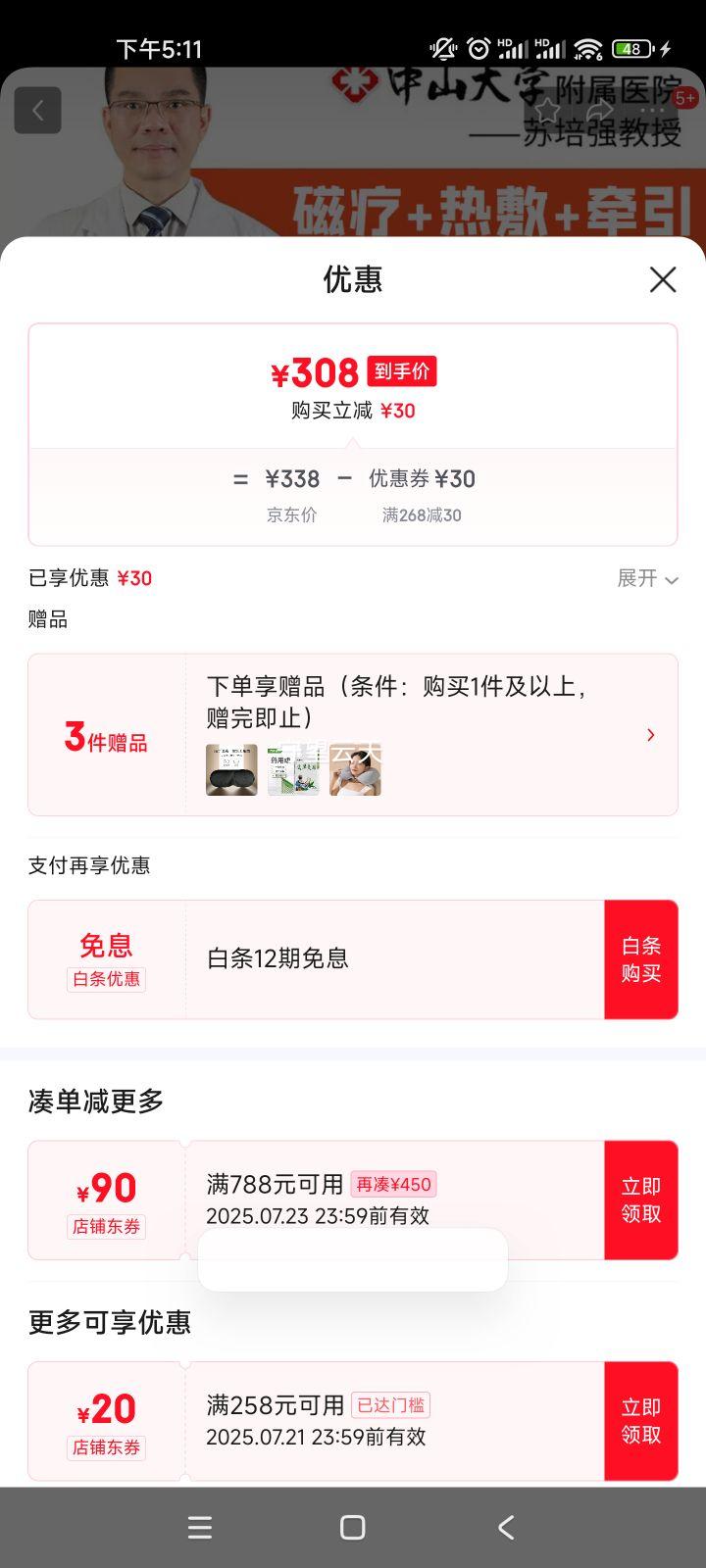Tap the 再凑¥450 add-on tag
The image size is (706, 1568).
click(393, 1184)
